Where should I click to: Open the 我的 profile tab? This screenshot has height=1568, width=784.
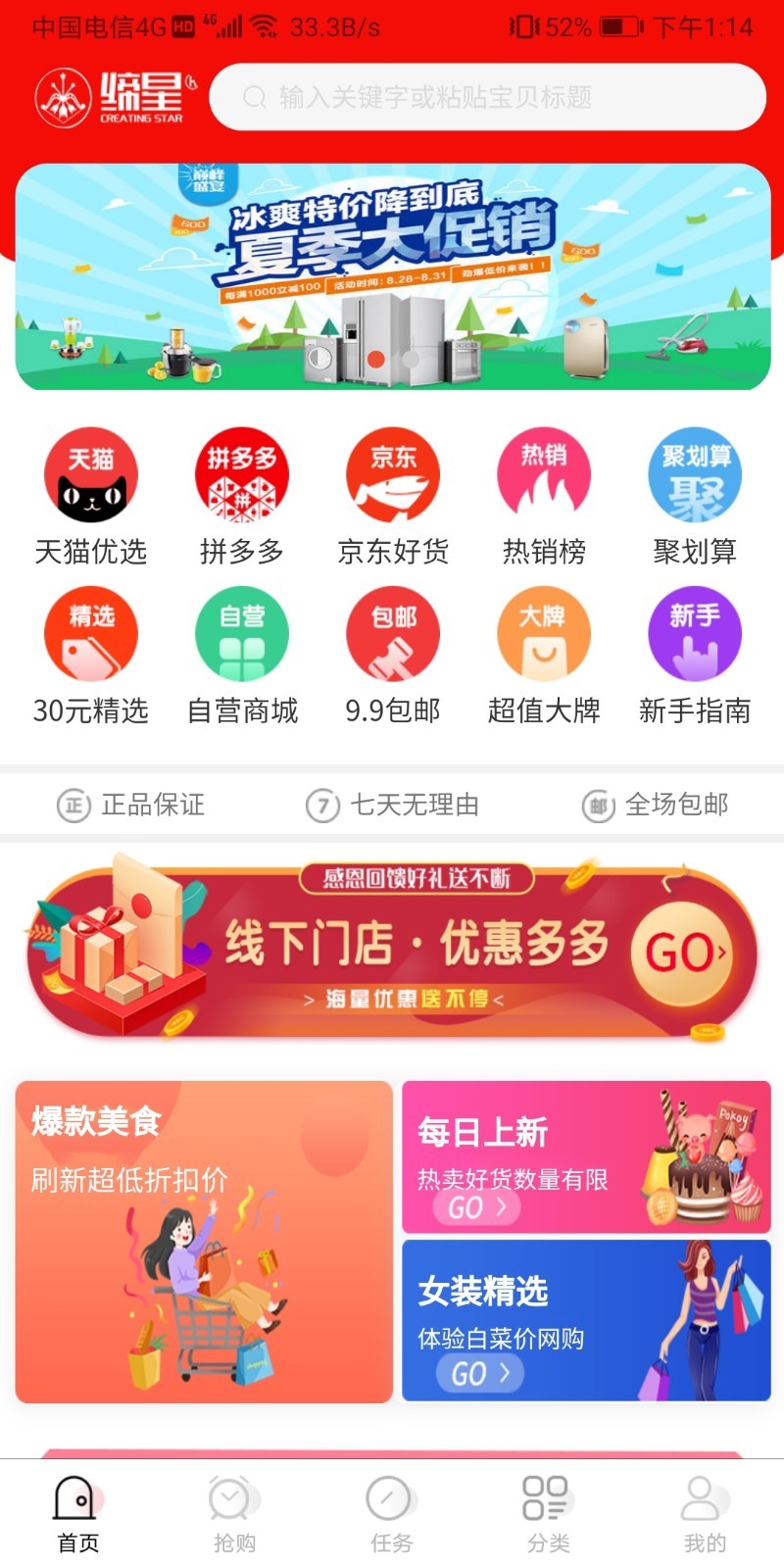click(x=705, y=1514)
